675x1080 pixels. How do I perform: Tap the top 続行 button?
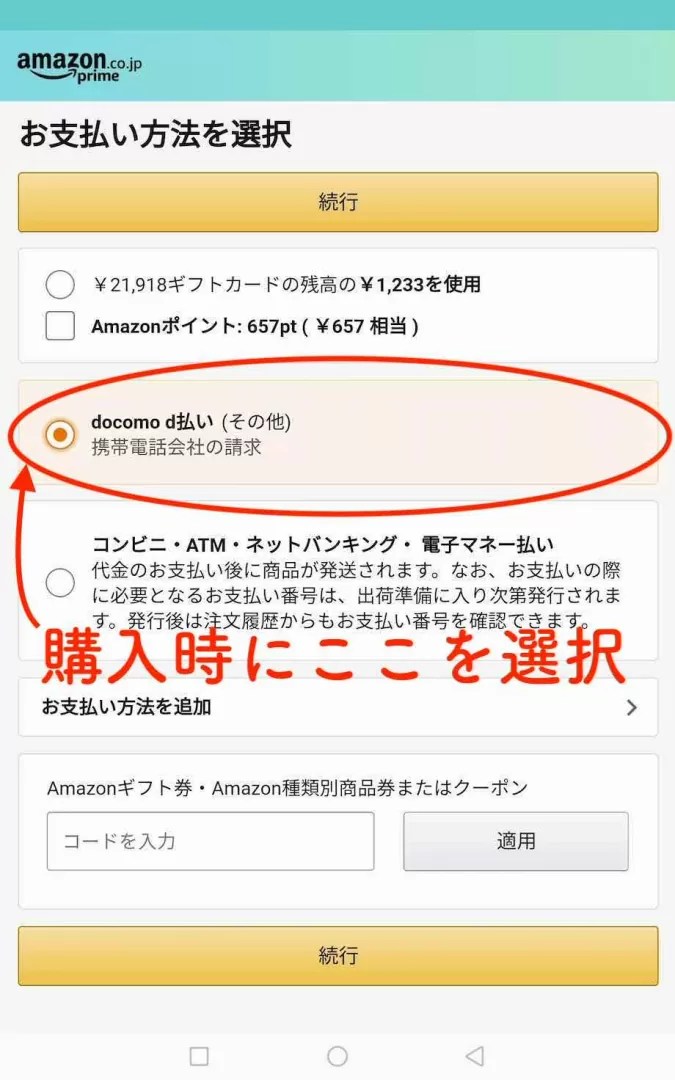coord(337,202)
